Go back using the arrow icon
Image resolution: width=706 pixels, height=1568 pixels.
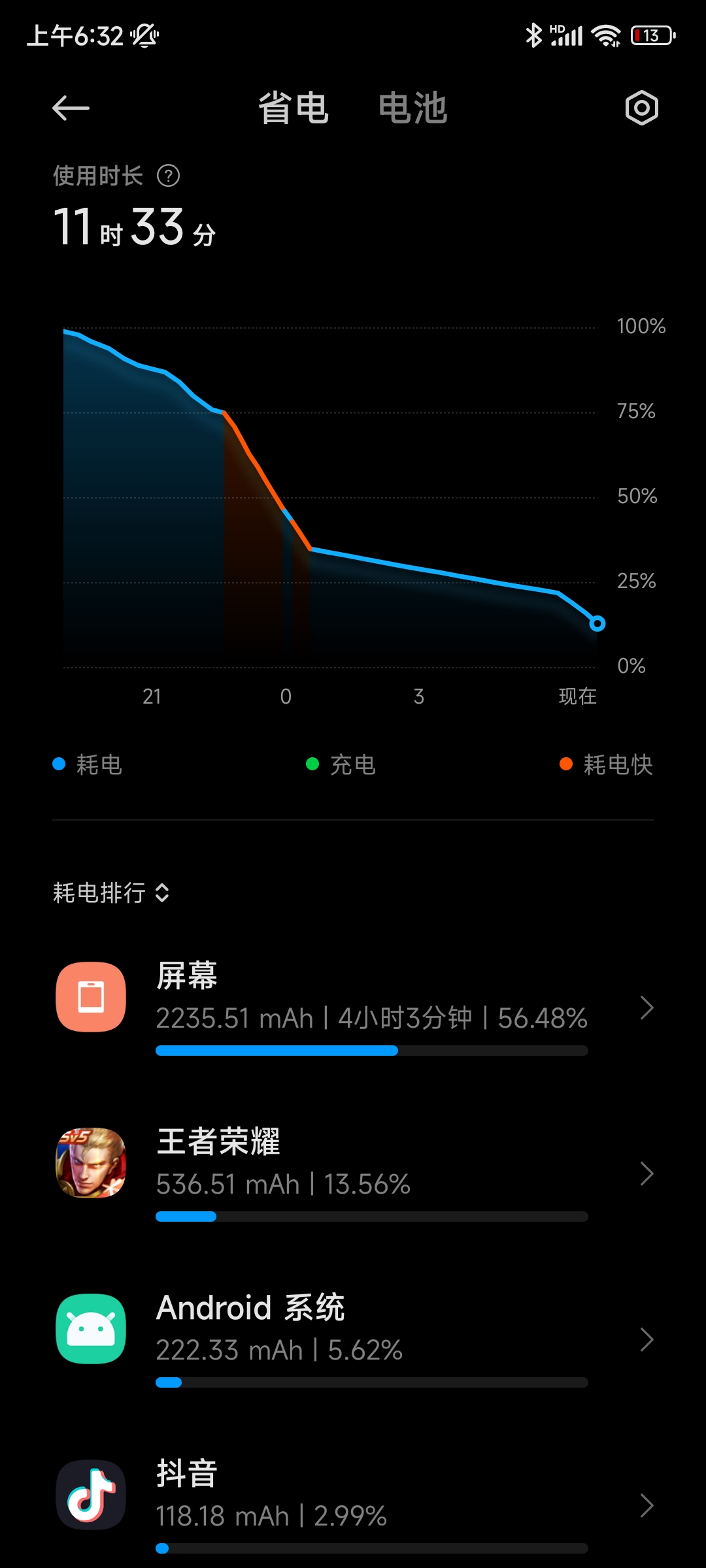pyautogui.click(x=71, y=108)
